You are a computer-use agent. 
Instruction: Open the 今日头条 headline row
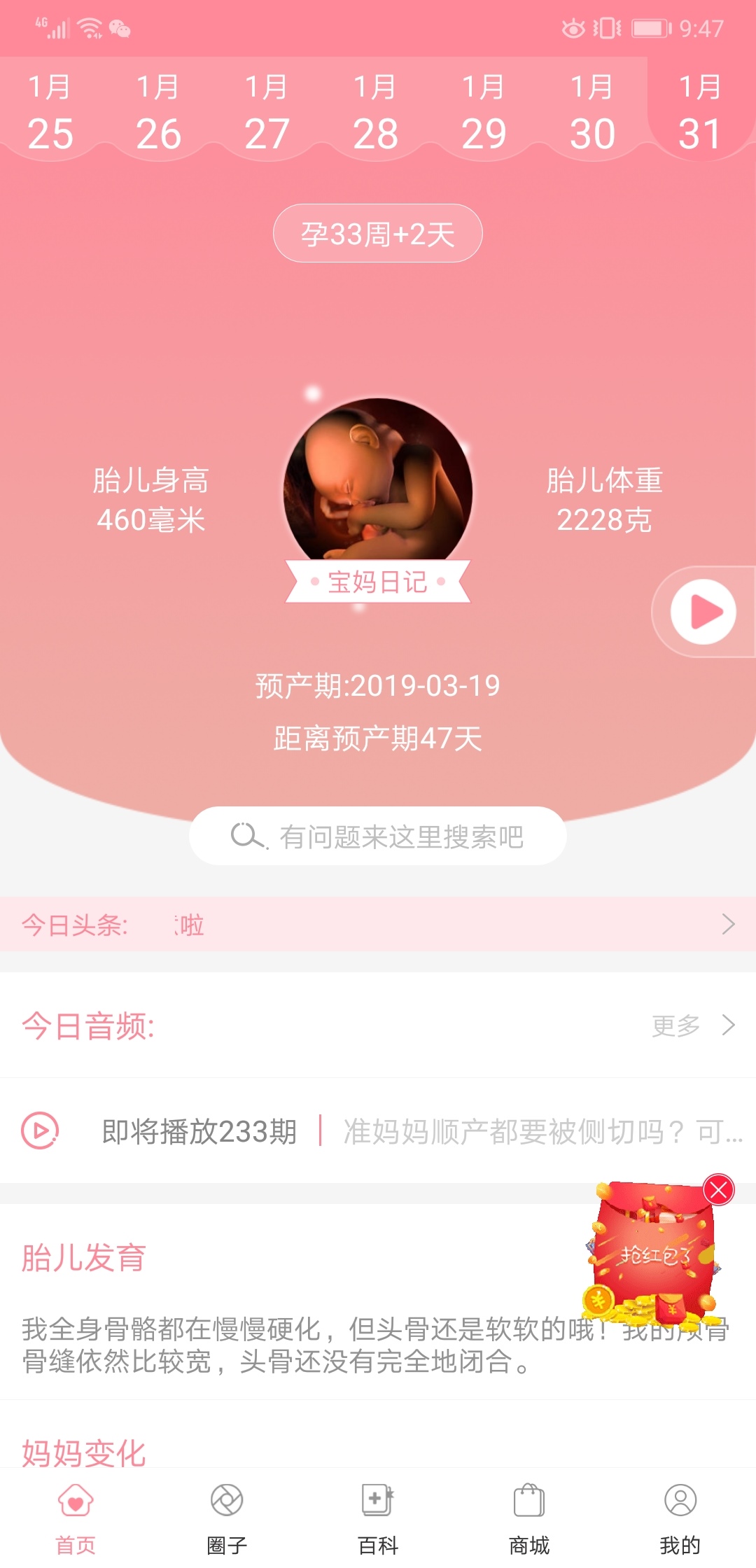click(378, 925)
